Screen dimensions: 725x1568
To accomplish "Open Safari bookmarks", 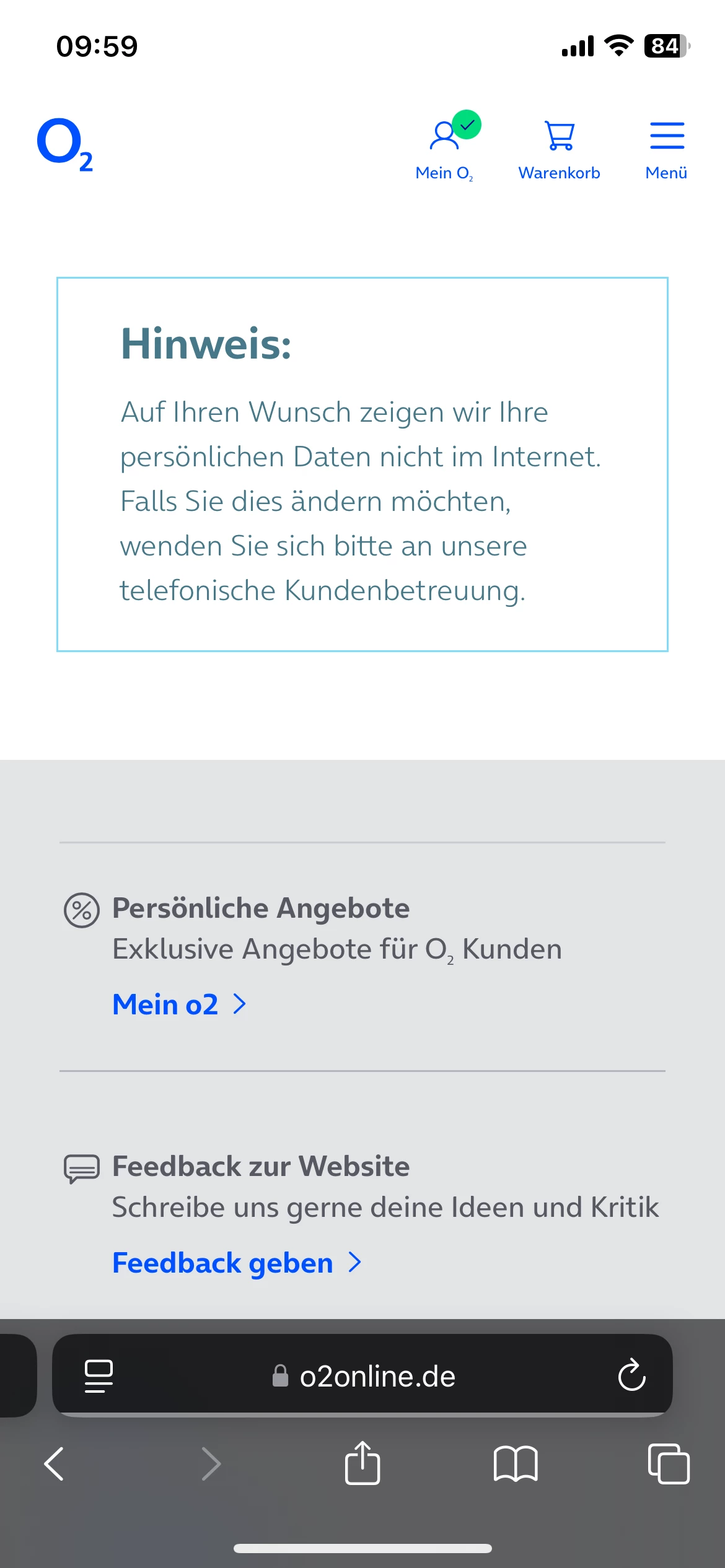I will 516,1464.
